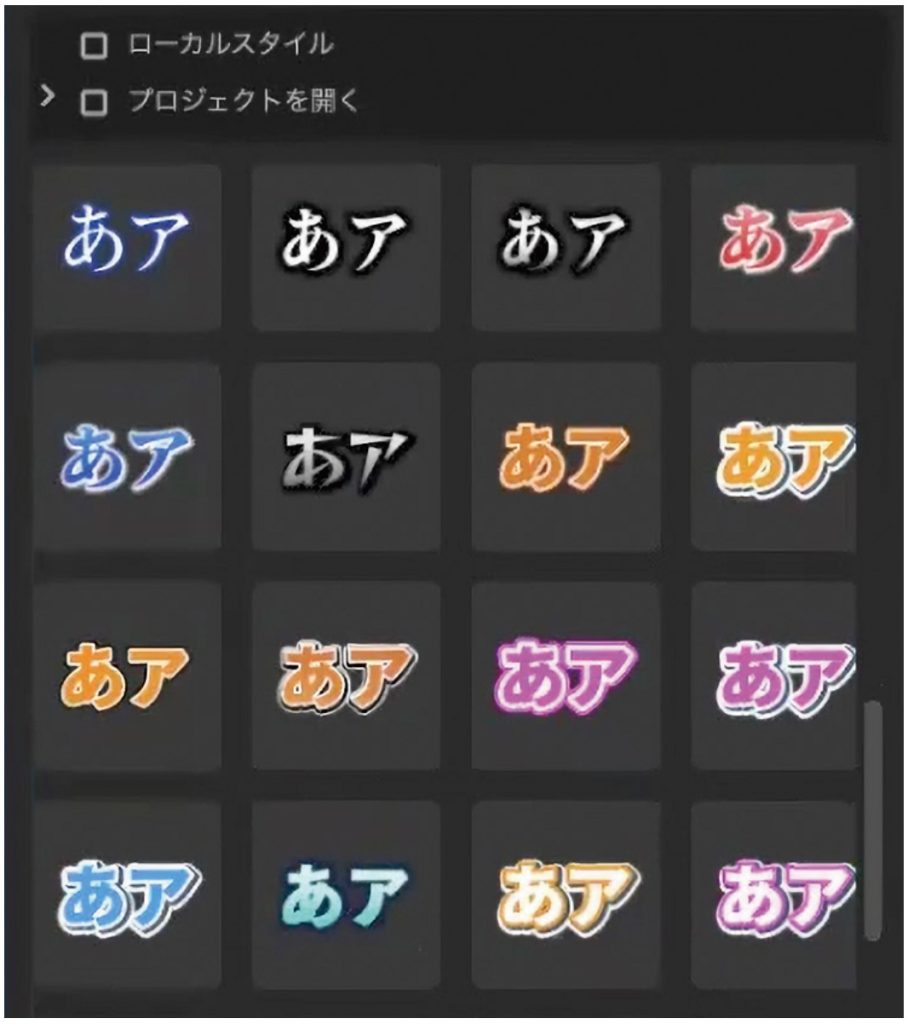
Task: Select the orange style with white shadow outline
Action: point(774,457)
